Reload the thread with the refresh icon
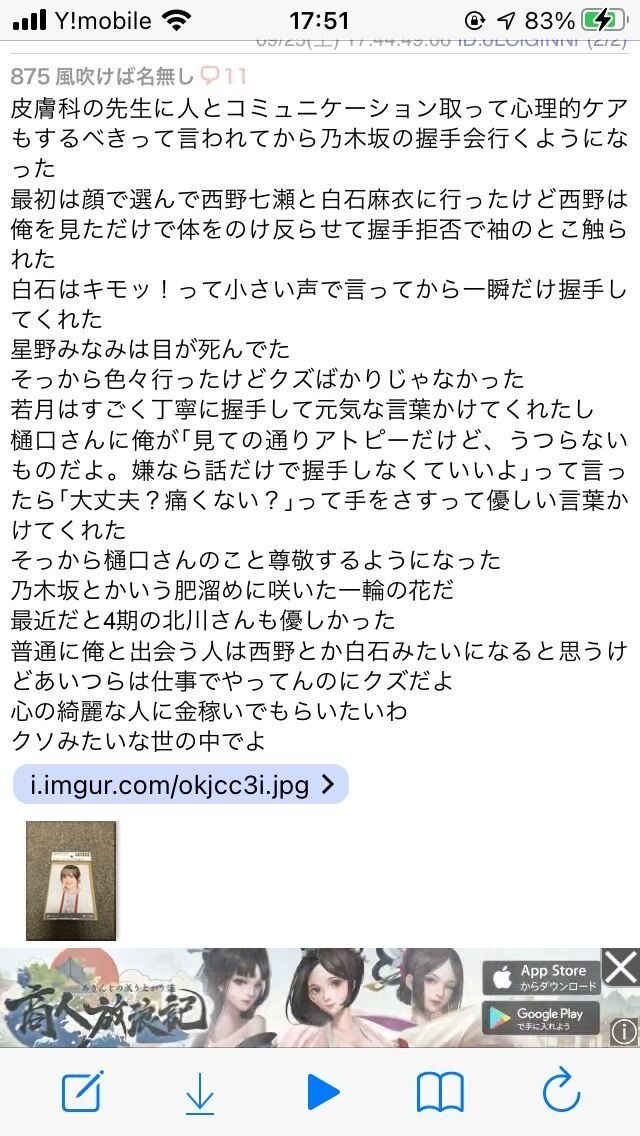 tap(560, 1090)
